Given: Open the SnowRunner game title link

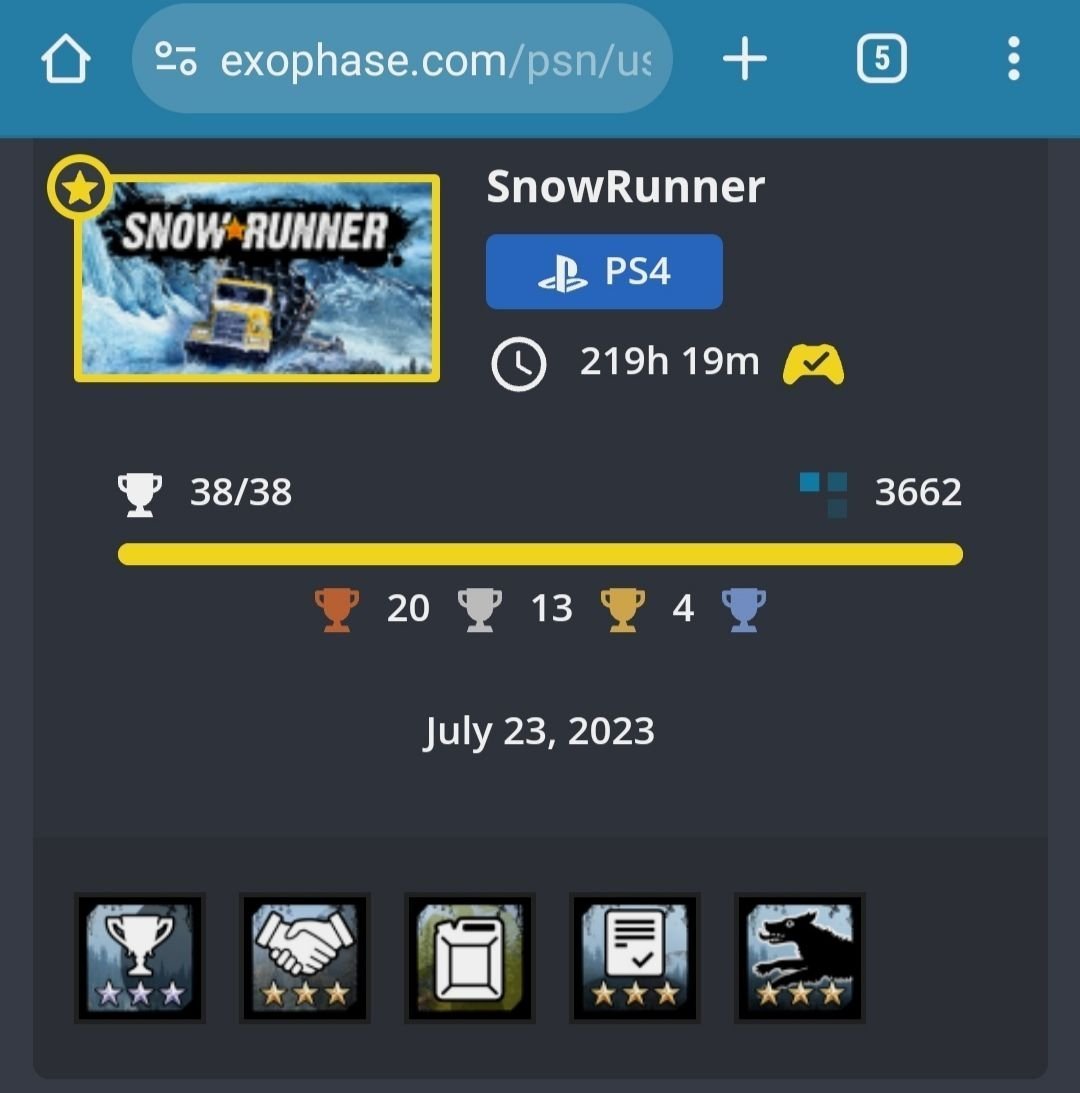Looking at the screenshot, I should pyautogui.click(x=625, y=187).
